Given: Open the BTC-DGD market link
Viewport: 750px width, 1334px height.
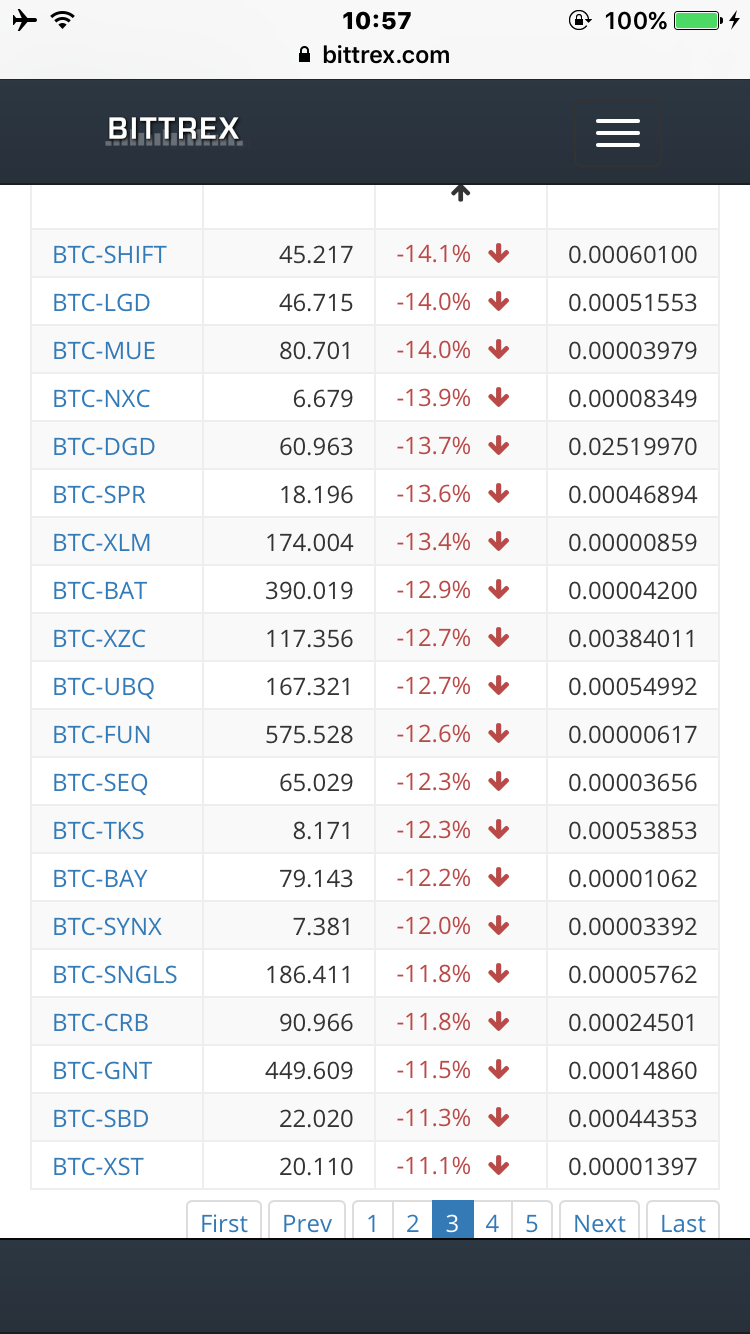Looking at the screenshot, I should click(x=104, y=446).
